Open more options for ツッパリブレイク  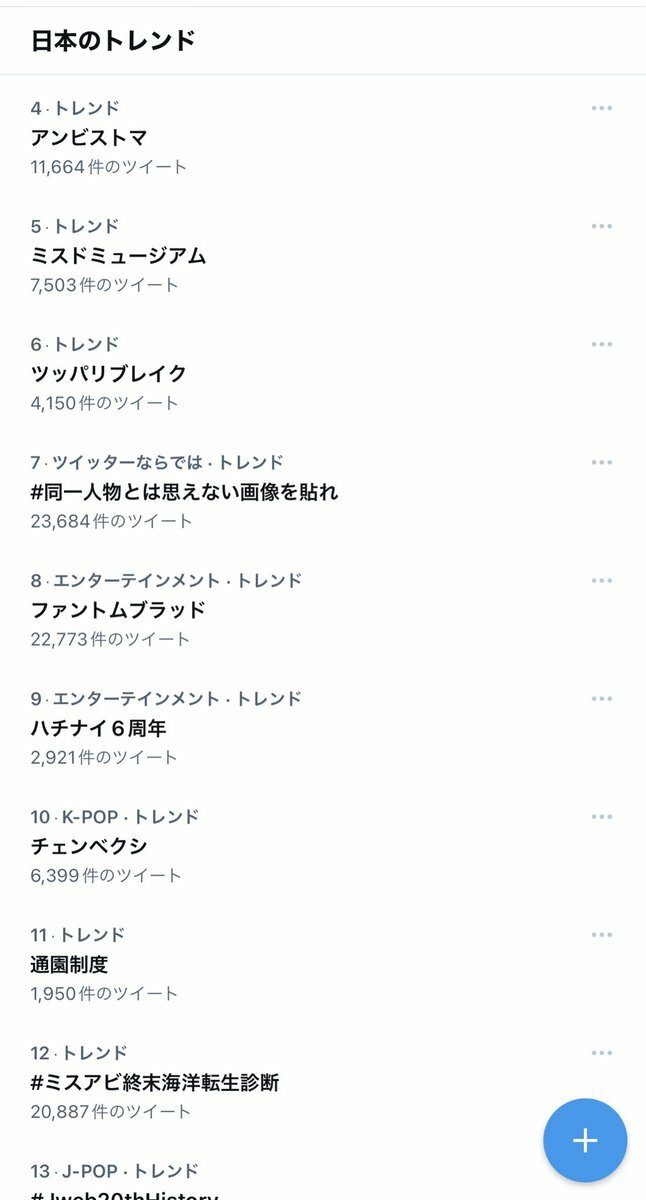[x=601, y=344]
